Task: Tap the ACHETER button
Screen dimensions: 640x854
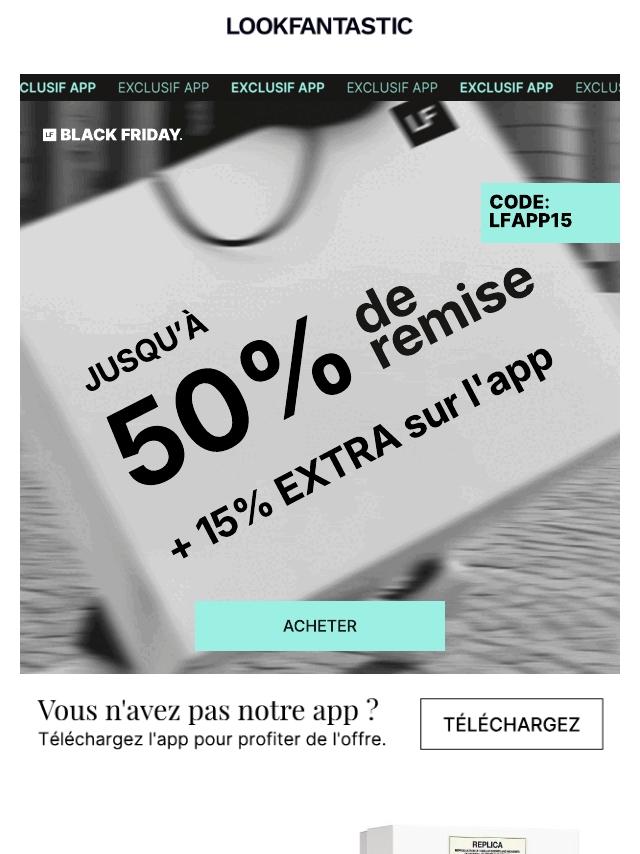Action: 320,626
